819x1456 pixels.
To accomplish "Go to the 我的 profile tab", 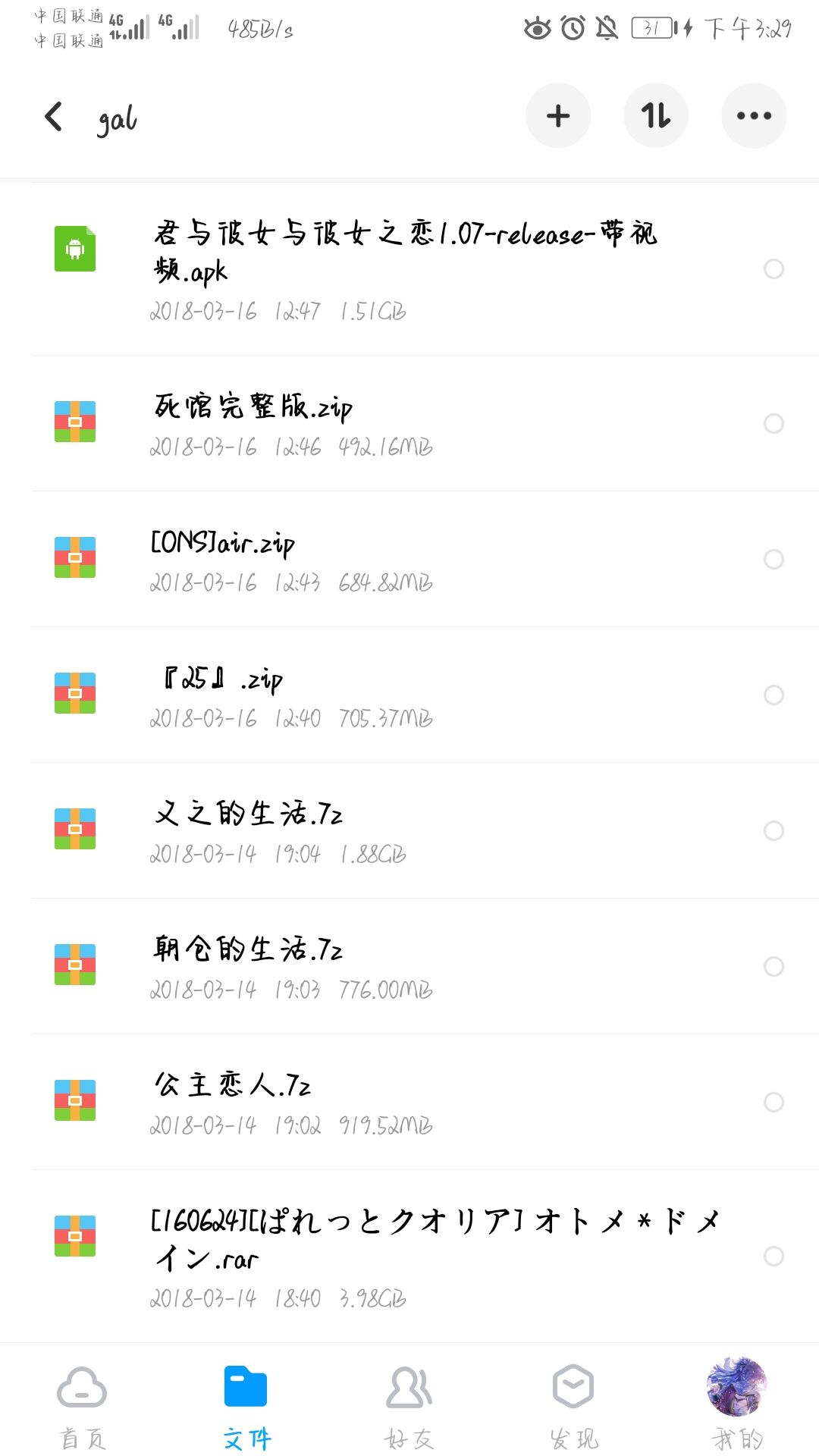I will pyautogui.click(x=737, y=1407).
